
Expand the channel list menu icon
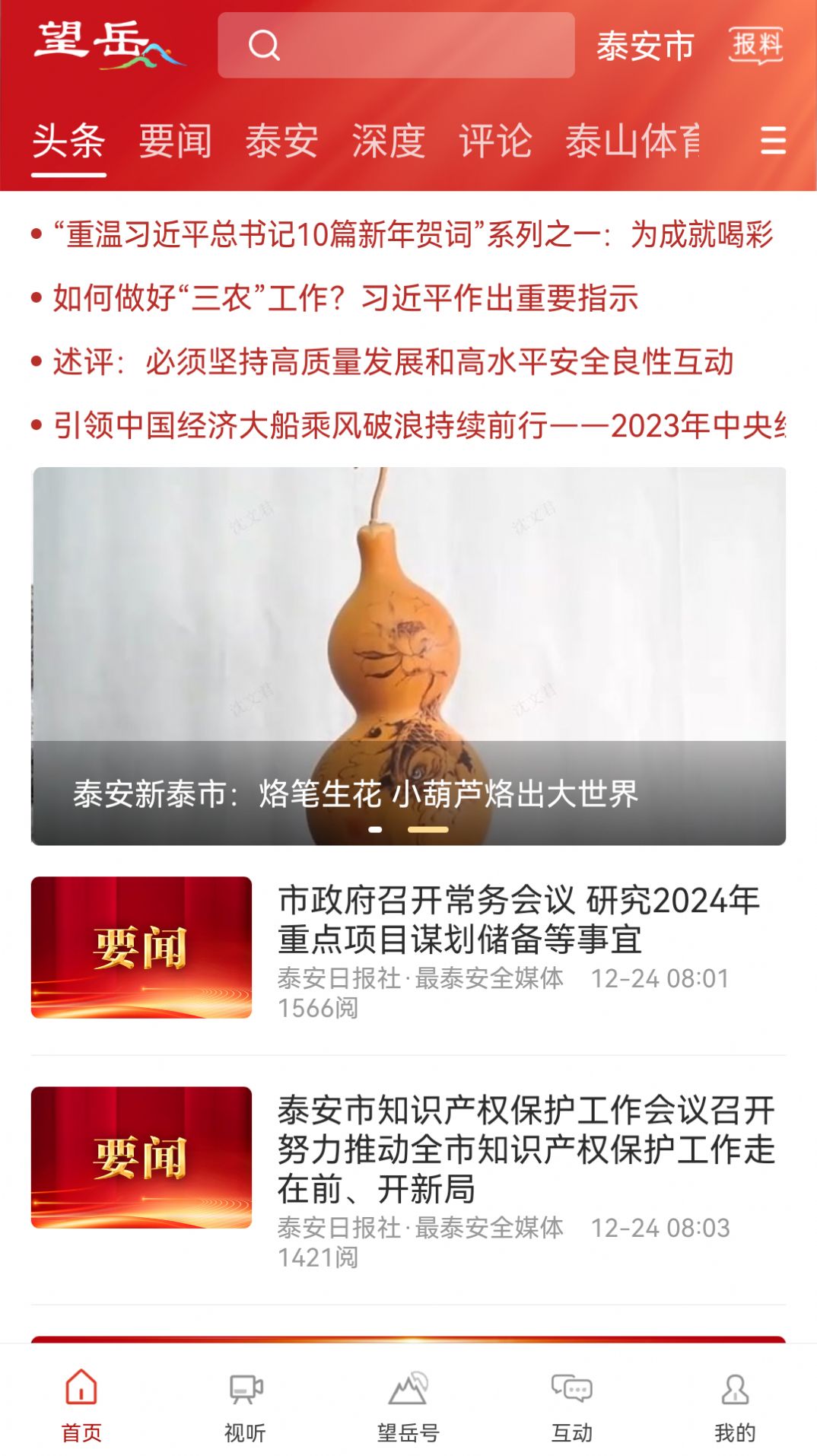pos(773,141)
